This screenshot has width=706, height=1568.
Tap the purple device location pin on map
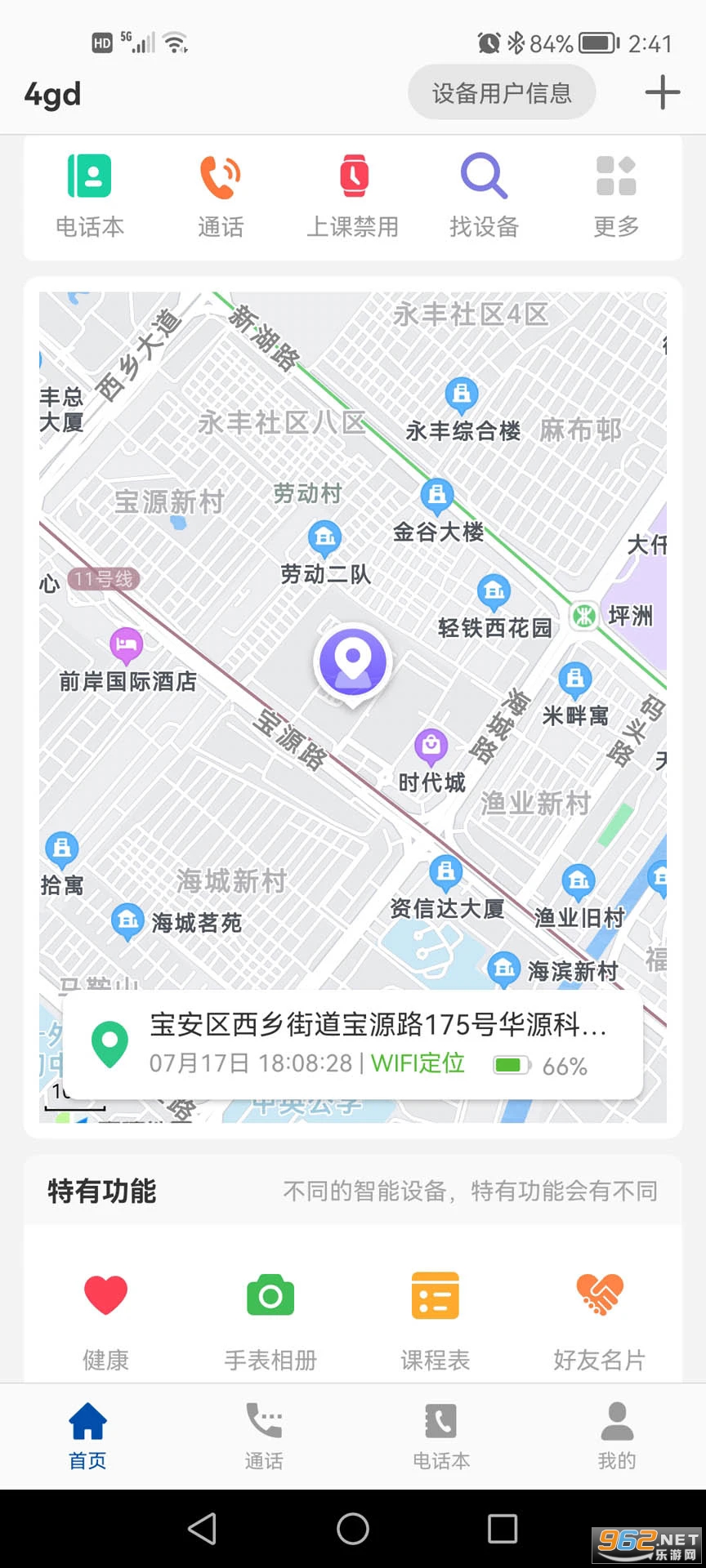[351, 661]
